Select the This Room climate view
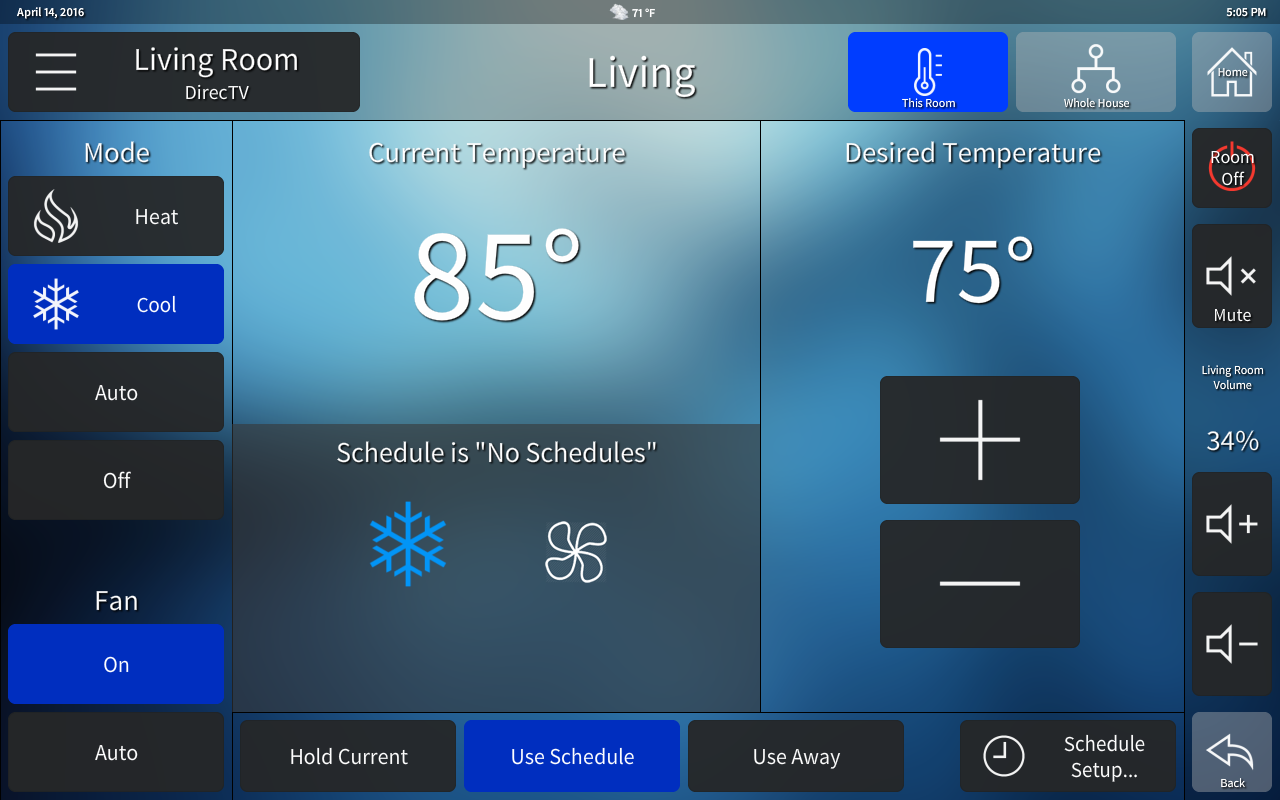The width and height of the screenshot is (1280, 800). [x=928, y=72]
